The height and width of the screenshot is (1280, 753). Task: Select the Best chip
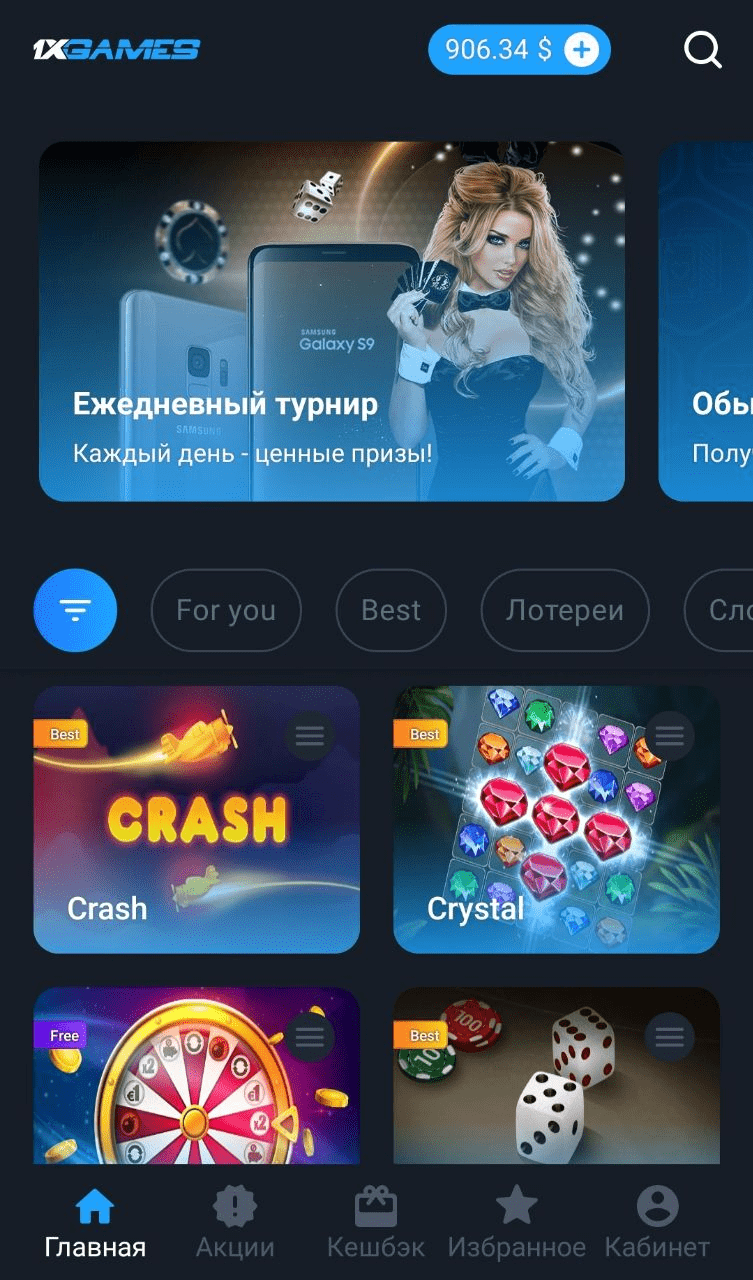coord(391,610)
